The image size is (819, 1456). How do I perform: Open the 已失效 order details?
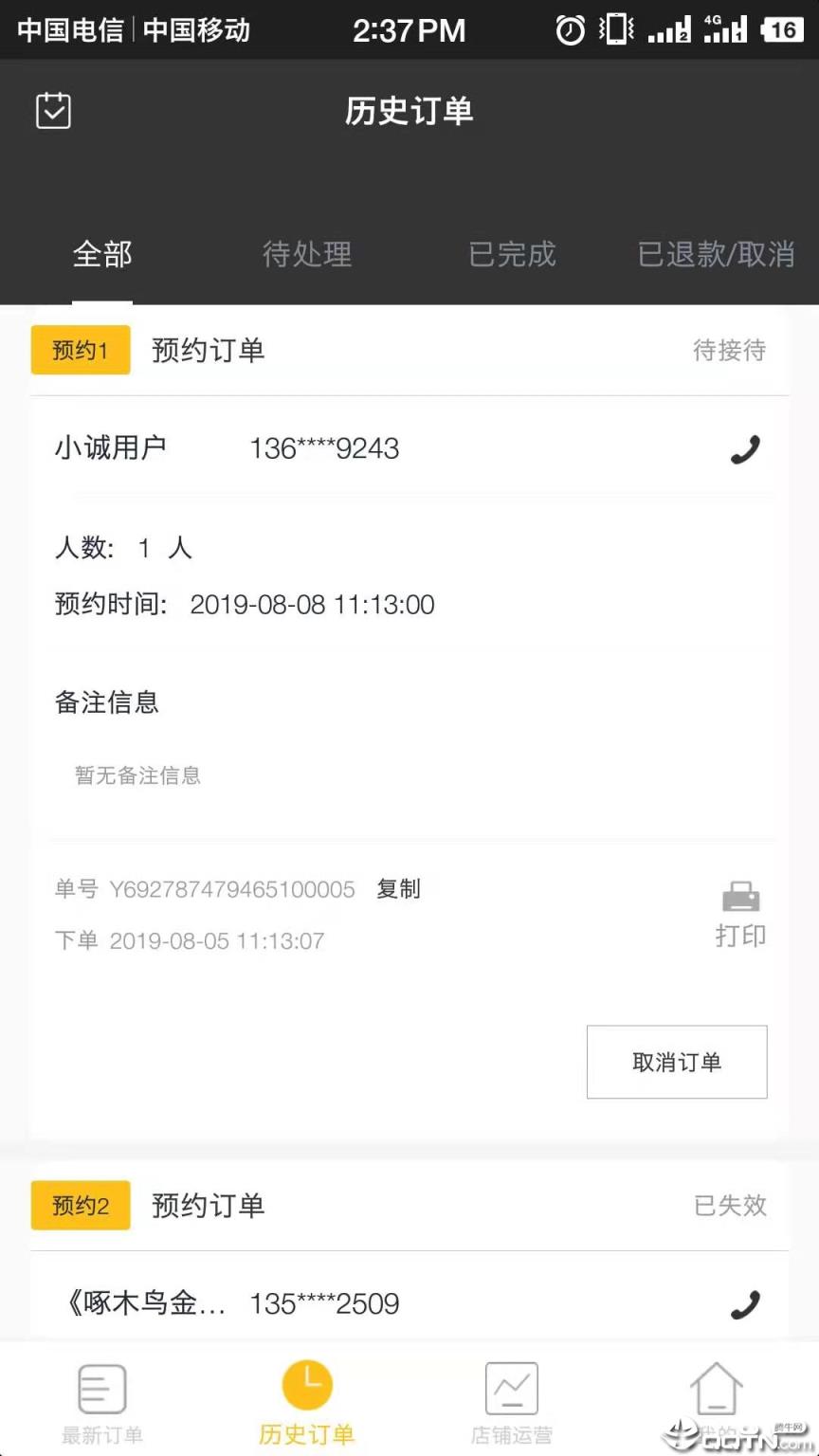click(x=729, y=1206)
